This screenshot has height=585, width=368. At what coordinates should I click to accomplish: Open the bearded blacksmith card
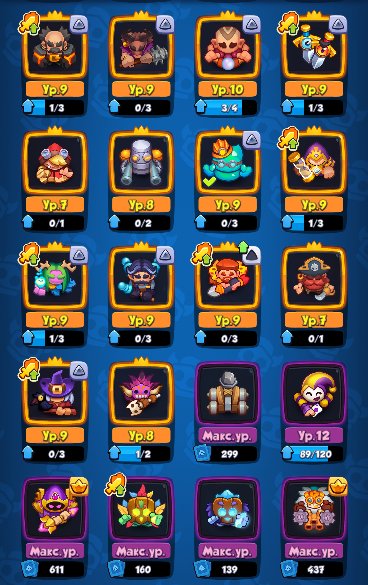click(x=55, y=63)
